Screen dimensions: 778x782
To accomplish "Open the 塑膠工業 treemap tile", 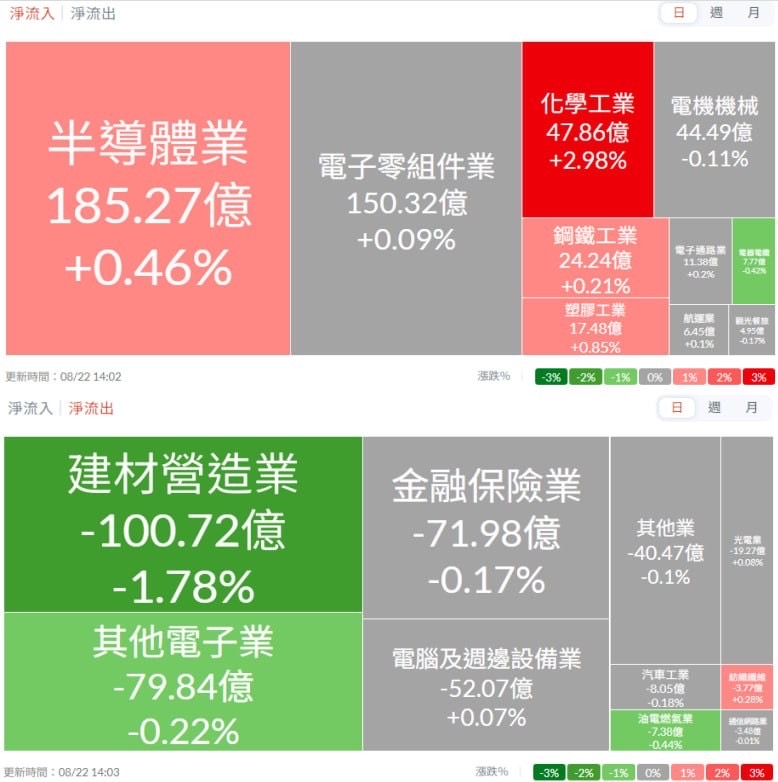I will [595, 327].
